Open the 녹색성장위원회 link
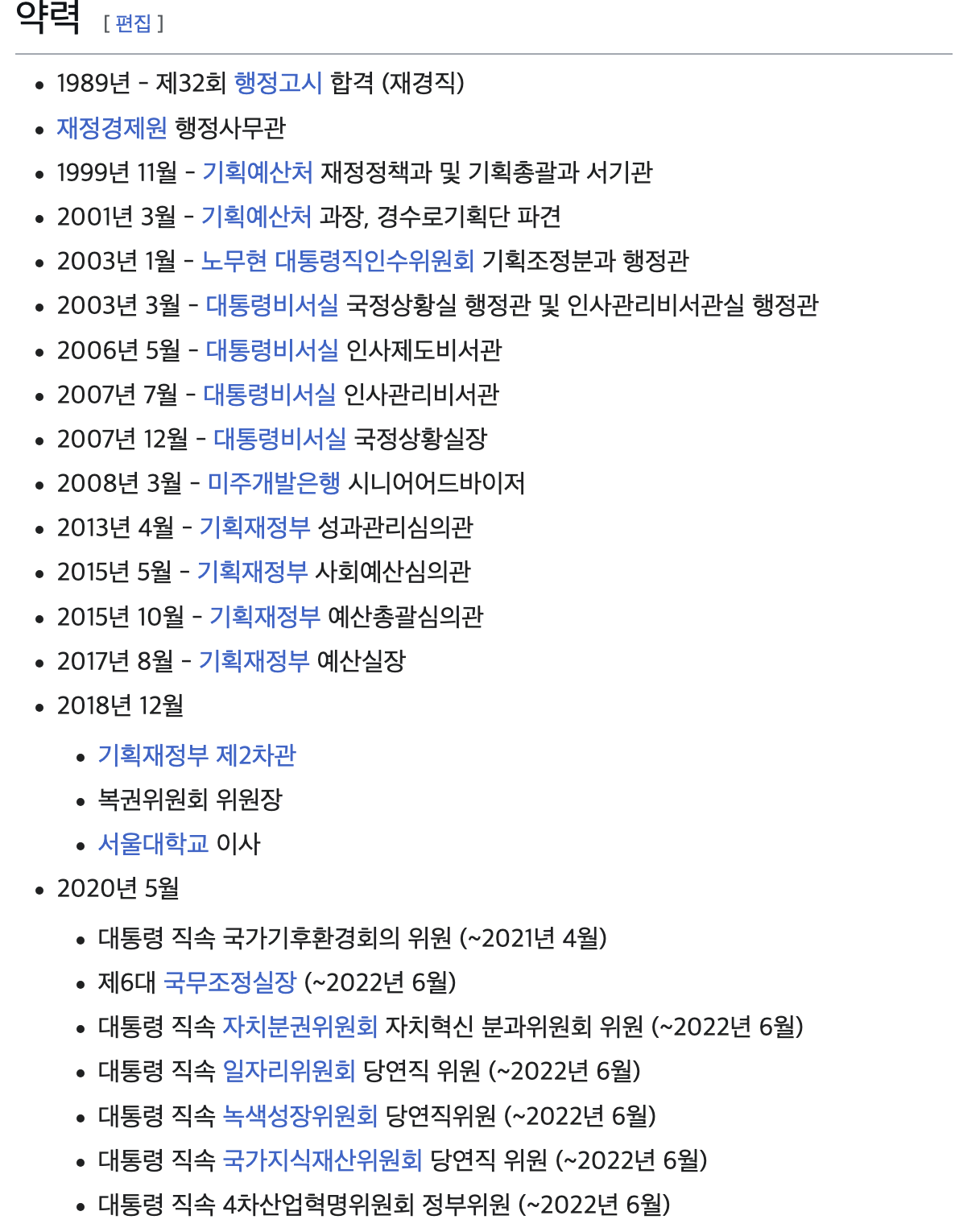Screen dimensions: 955x1232 point(300,1115)
